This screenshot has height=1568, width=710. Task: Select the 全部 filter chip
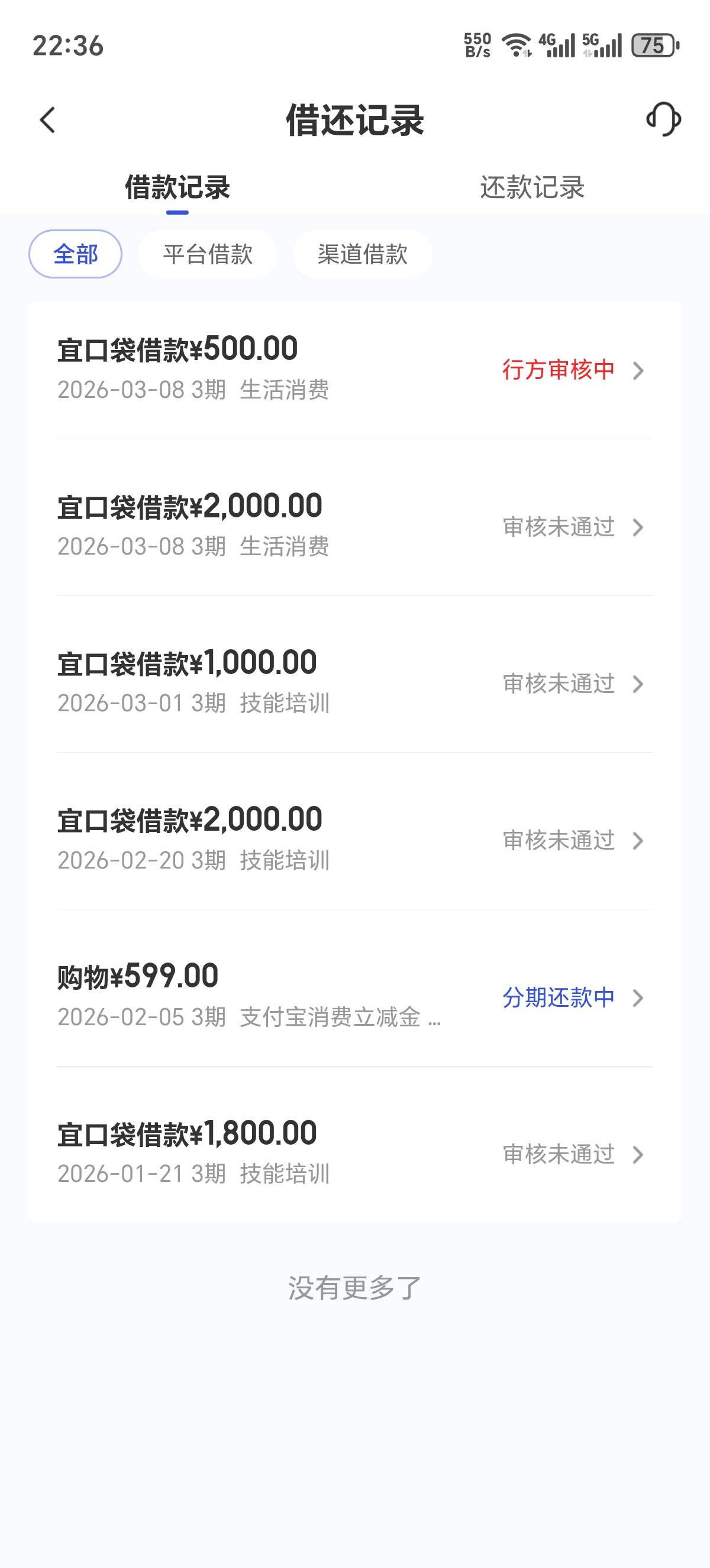tap(76, 254)
